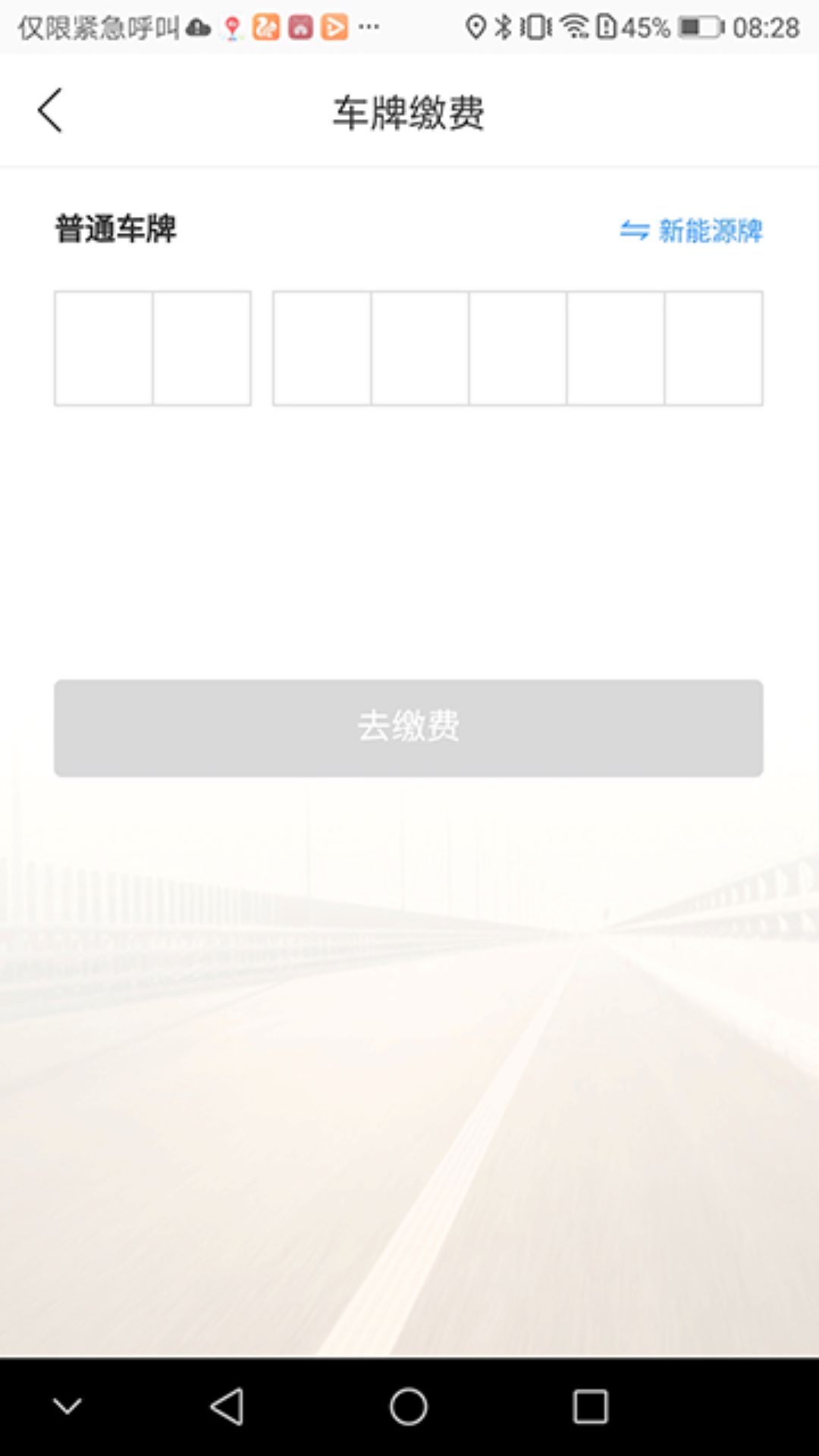Go back from the 车牌缴费 page
The width and height of the screenshot is (819, 1456).
tap(50, 111)
